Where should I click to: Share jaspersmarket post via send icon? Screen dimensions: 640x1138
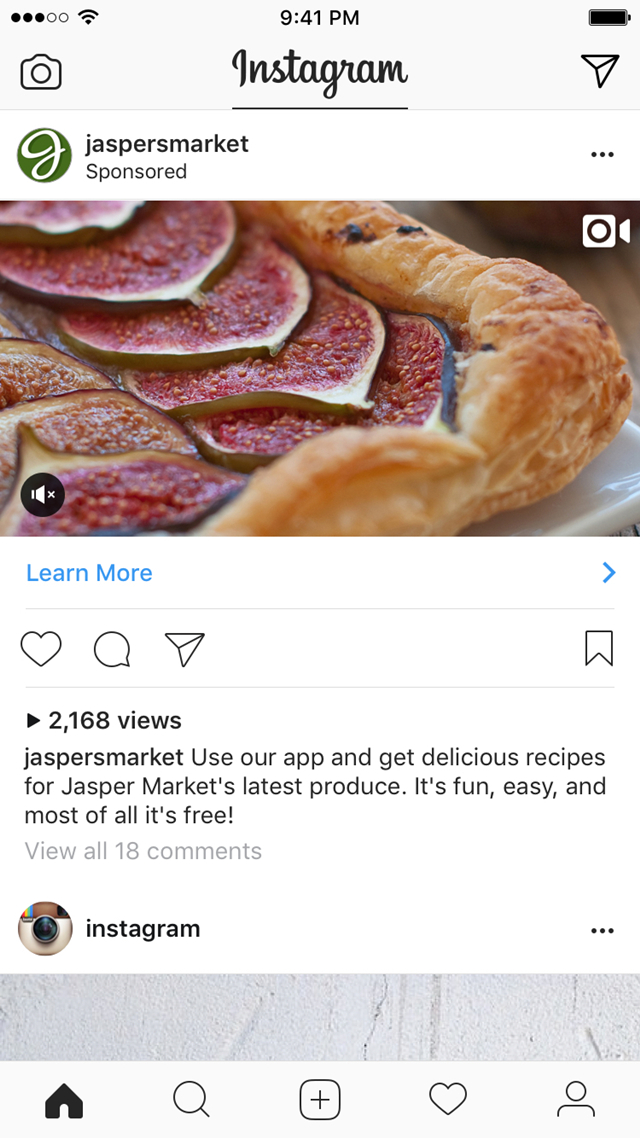click(185, 649)
